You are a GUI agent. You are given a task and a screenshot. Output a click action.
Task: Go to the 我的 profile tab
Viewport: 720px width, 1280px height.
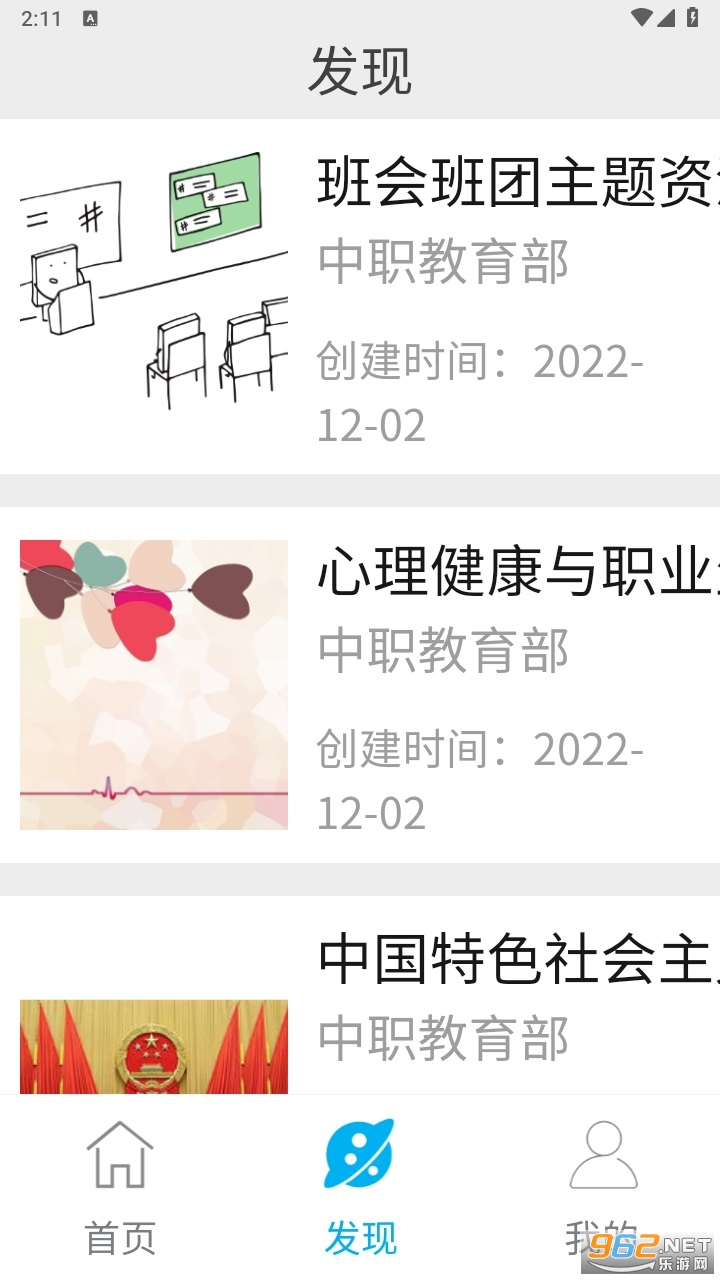click(602, 1188)
